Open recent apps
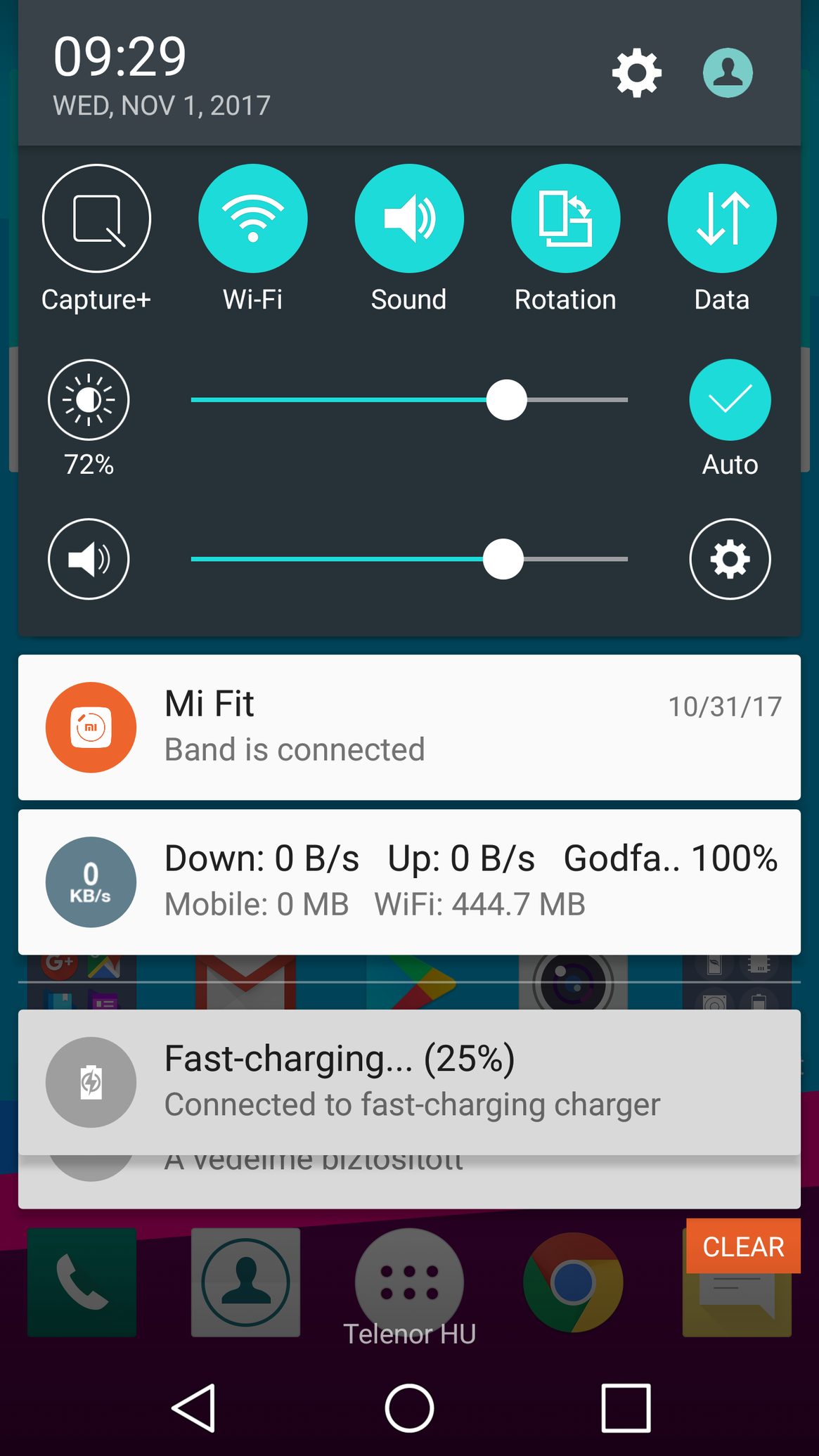The width and height of the screenshot is (819, 1456). [x=626, y=1408]
